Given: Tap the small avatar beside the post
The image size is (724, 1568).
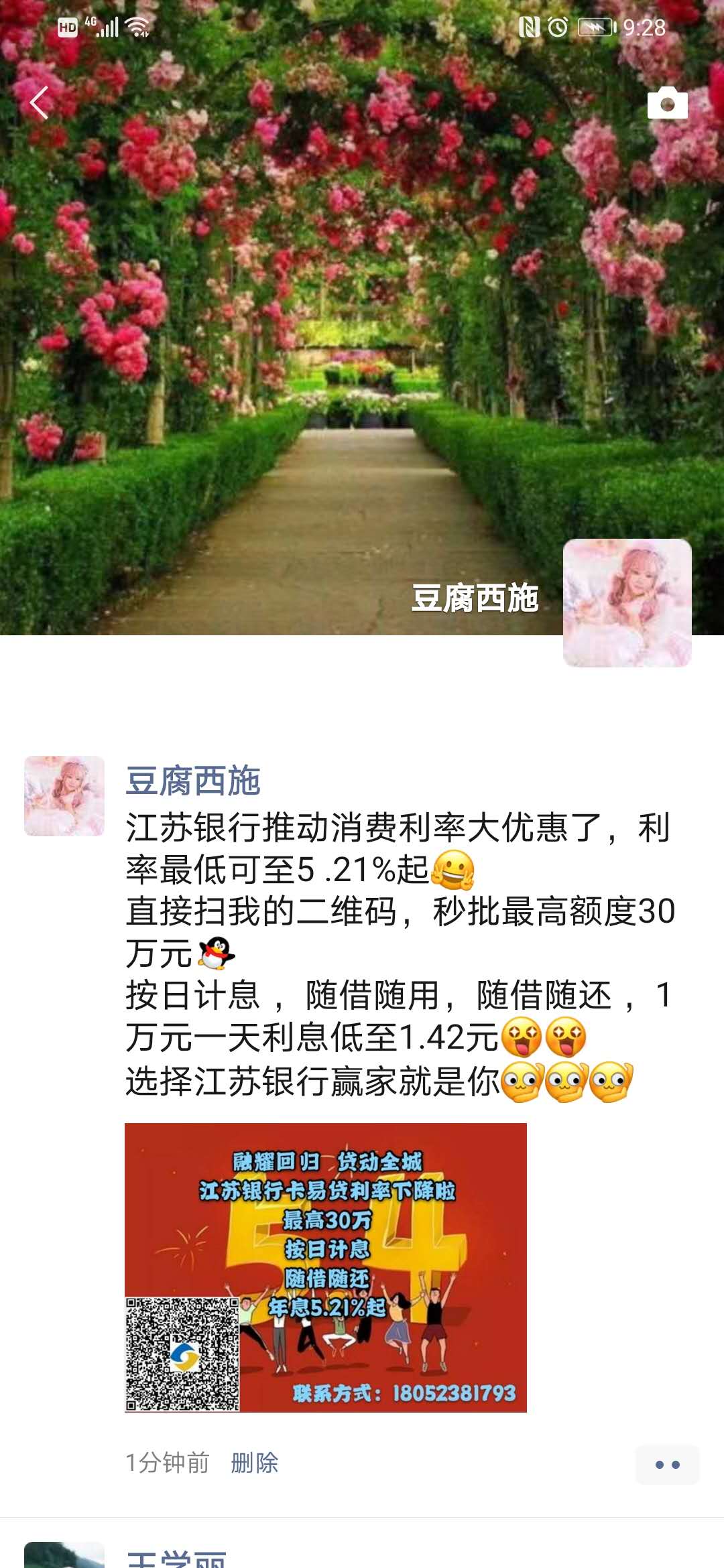Looking at the screenshot, I should 64,796.
